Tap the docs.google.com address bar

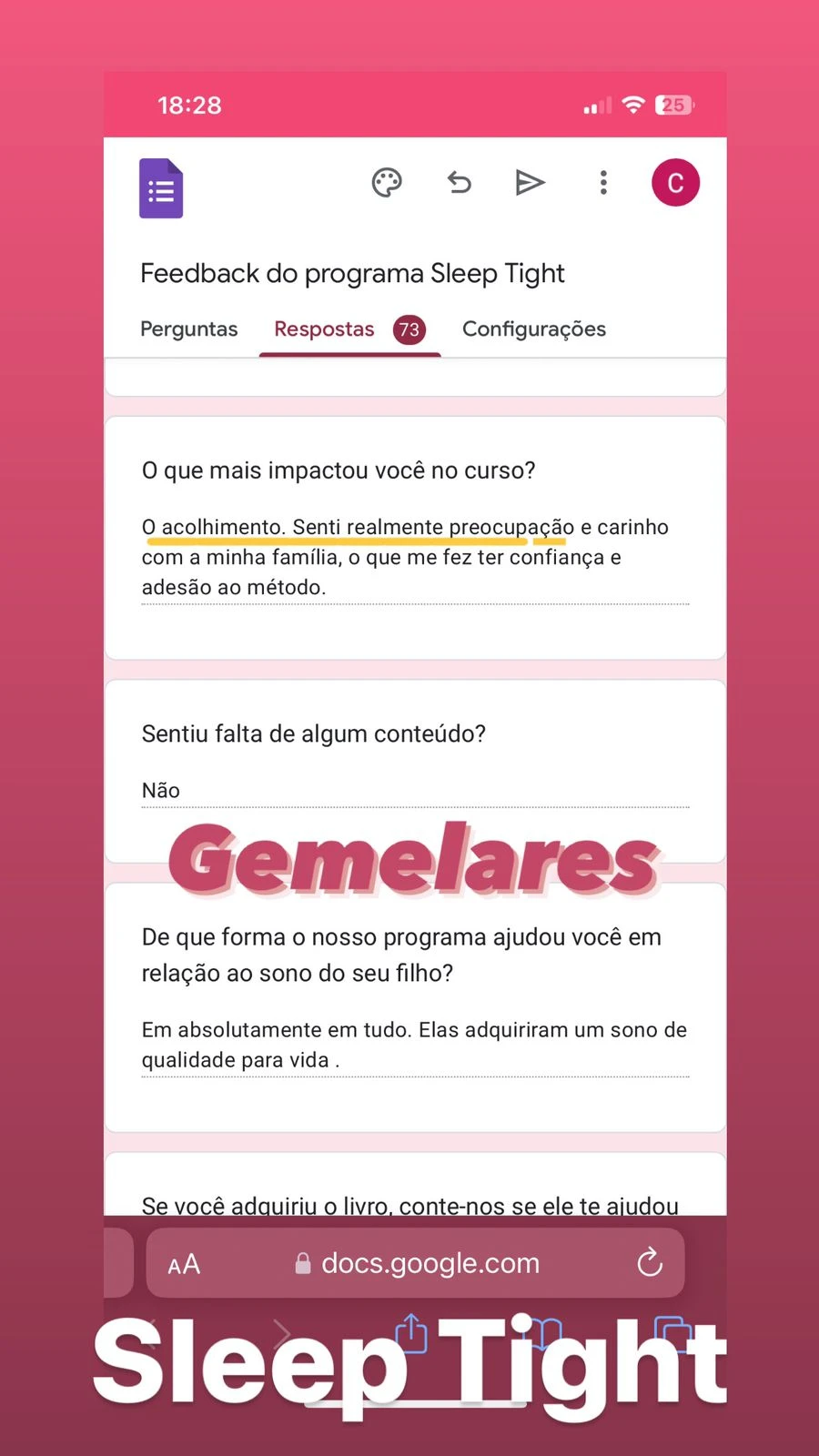tap(428, 1262)
